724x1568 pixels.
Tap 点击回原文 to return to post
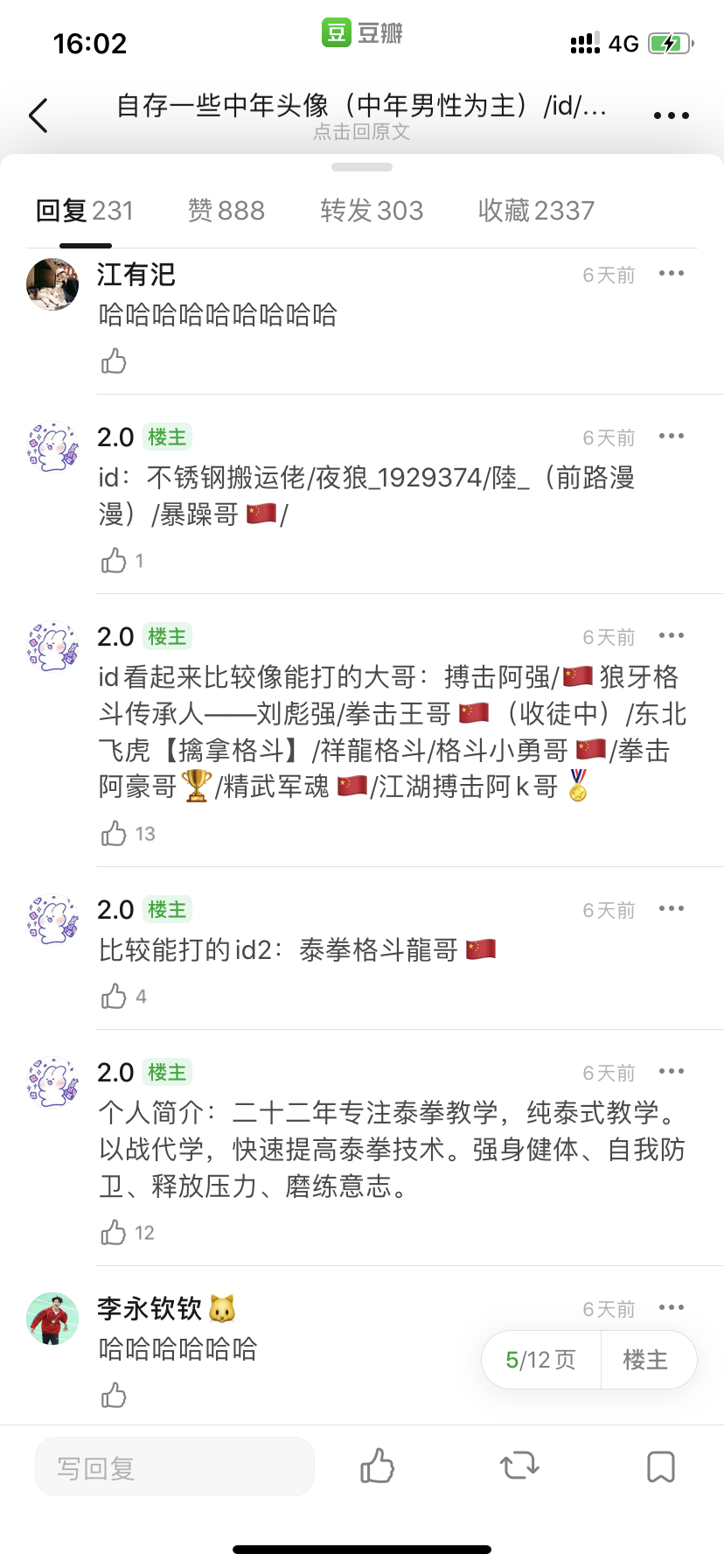pyautogui.click(x=361, y=132)
